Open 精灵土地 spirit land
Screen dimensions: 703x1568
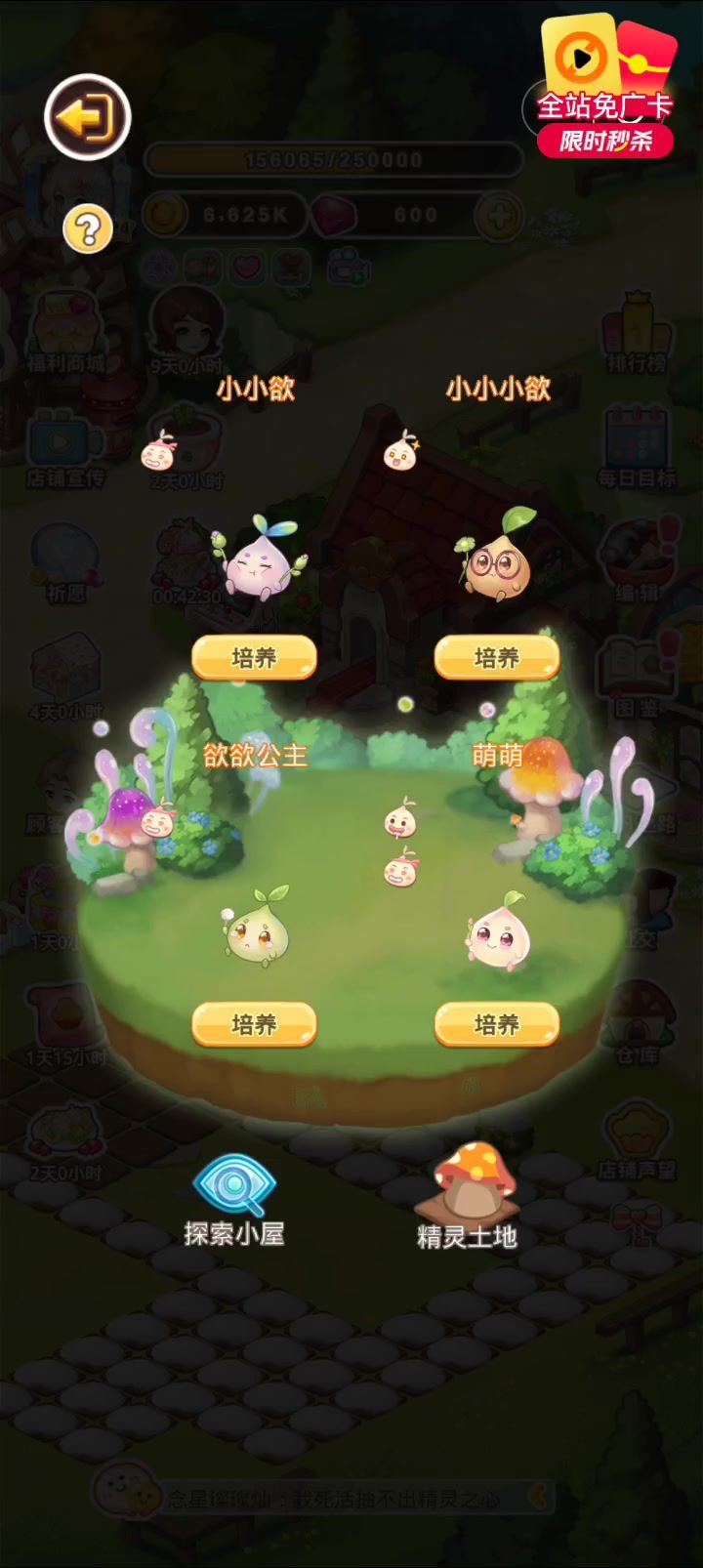click(x=469, y=1199)
